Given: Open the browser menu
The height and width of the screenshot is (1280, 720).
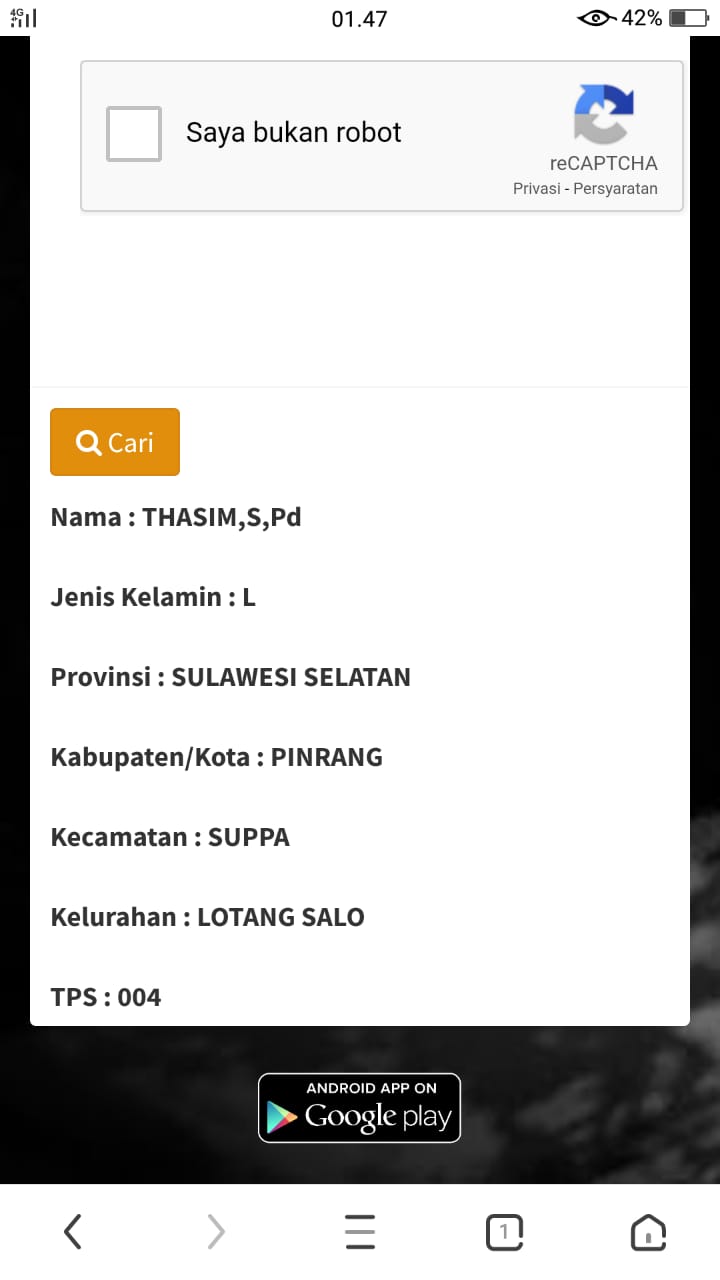Looking at the screenshot, I should (360, 1232).
